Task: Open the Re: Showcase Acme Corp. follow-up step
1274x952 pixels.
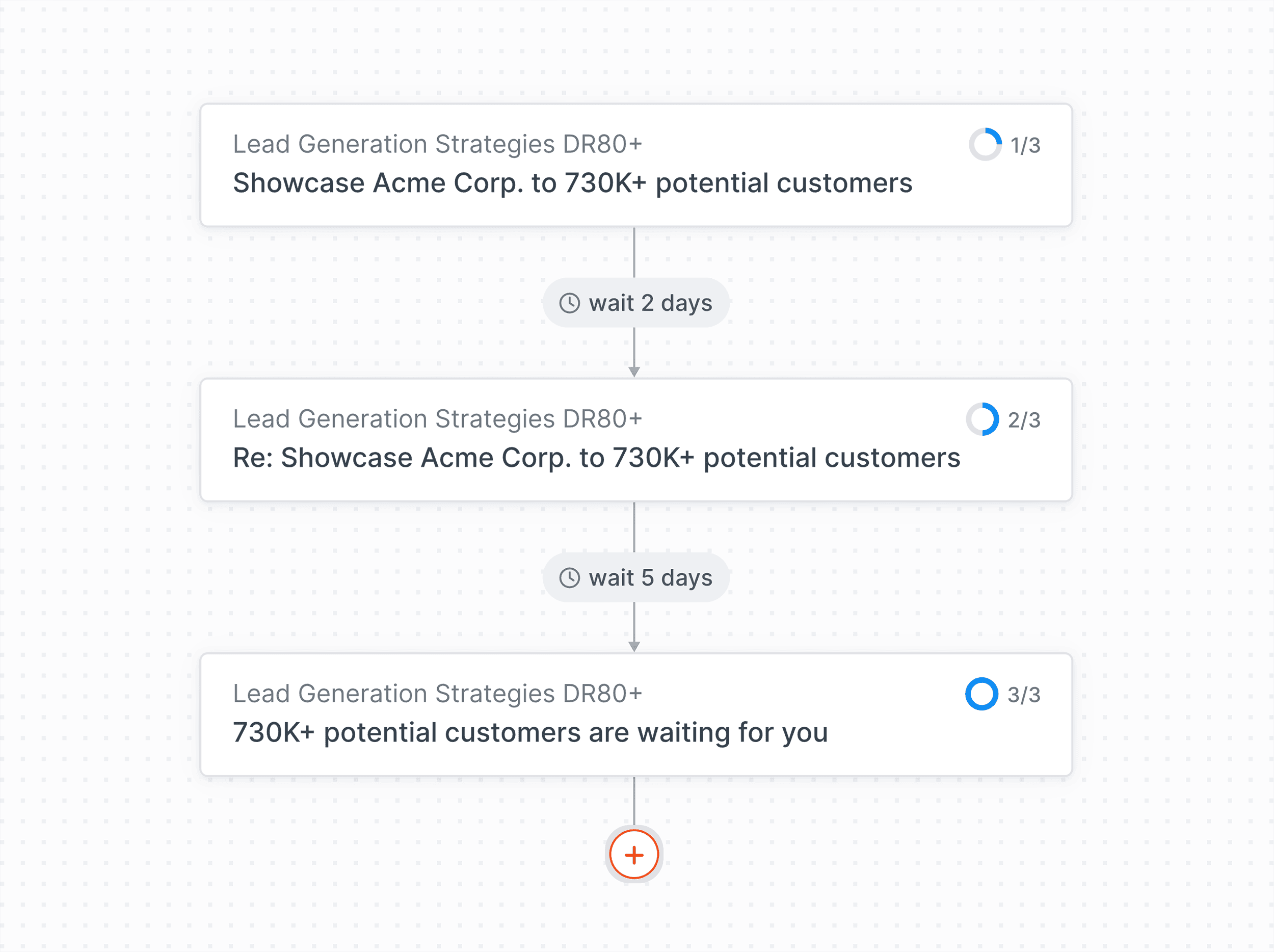Action: 635,440
